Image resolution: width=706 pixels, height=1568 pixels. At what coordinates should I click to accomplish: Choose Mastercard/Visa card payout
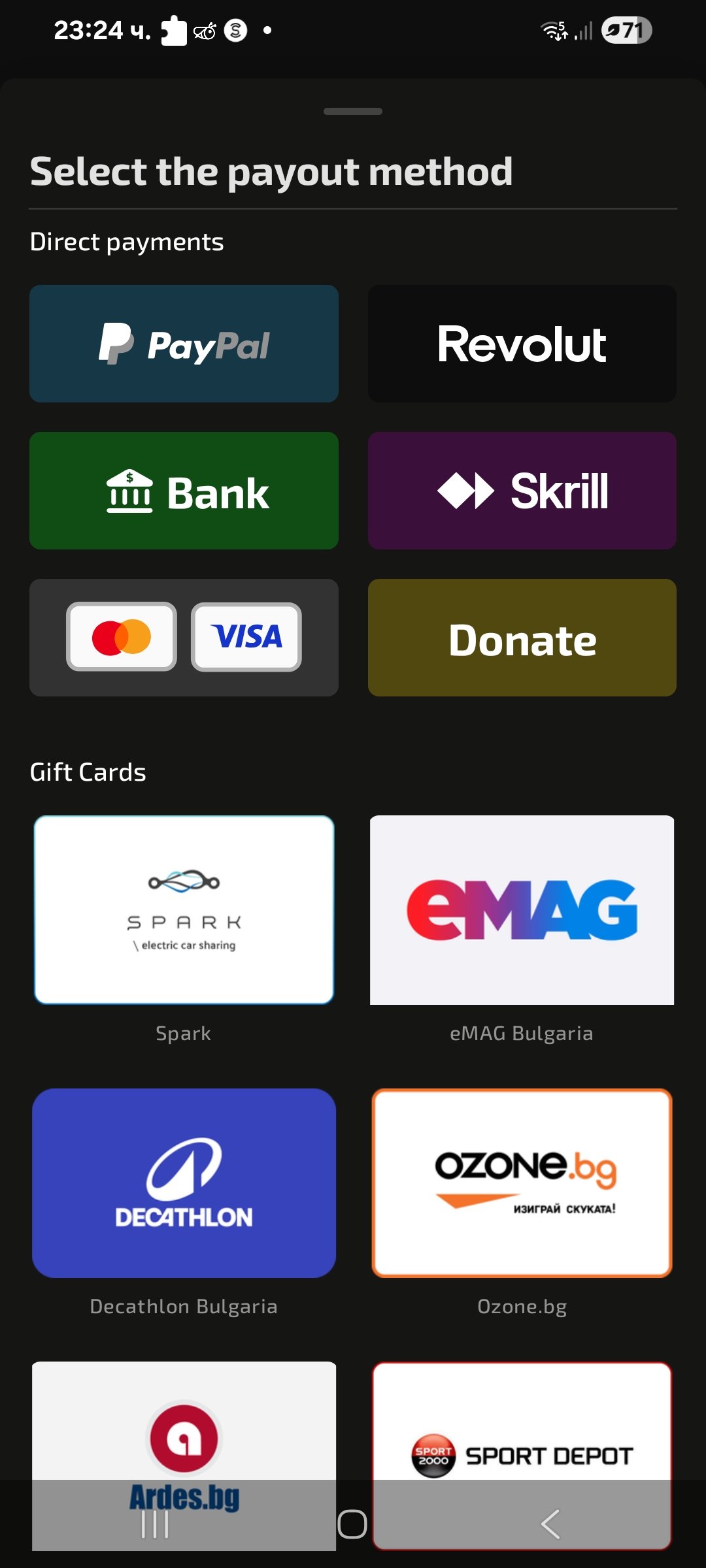coord(184,638)
